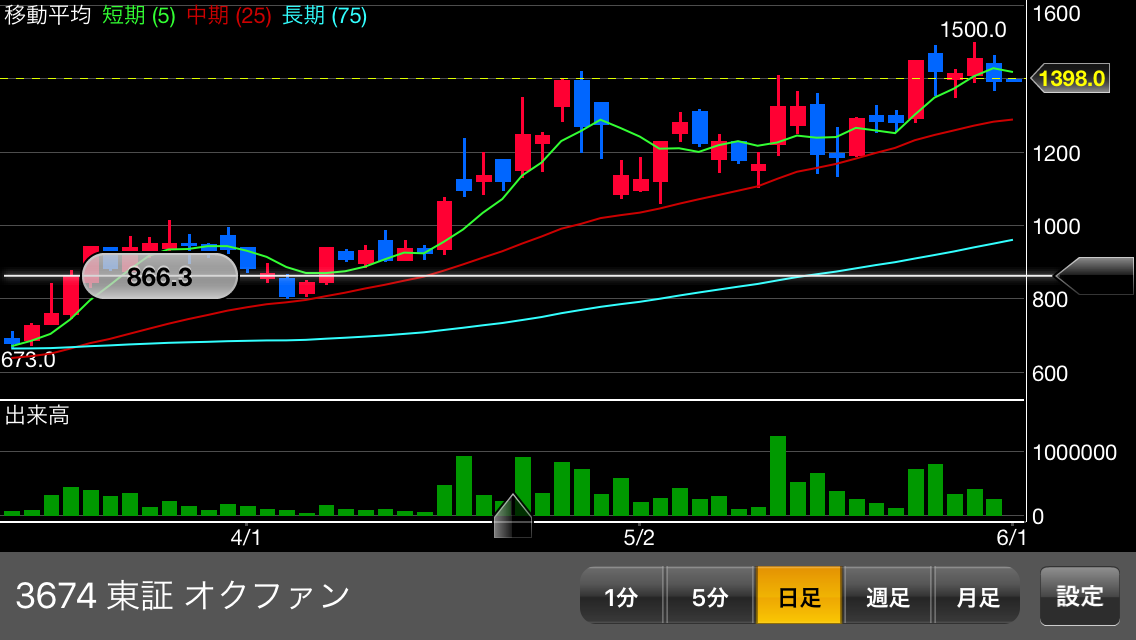
Task: Tap the 移動平均 indicator label
Action: coord(47,16)
